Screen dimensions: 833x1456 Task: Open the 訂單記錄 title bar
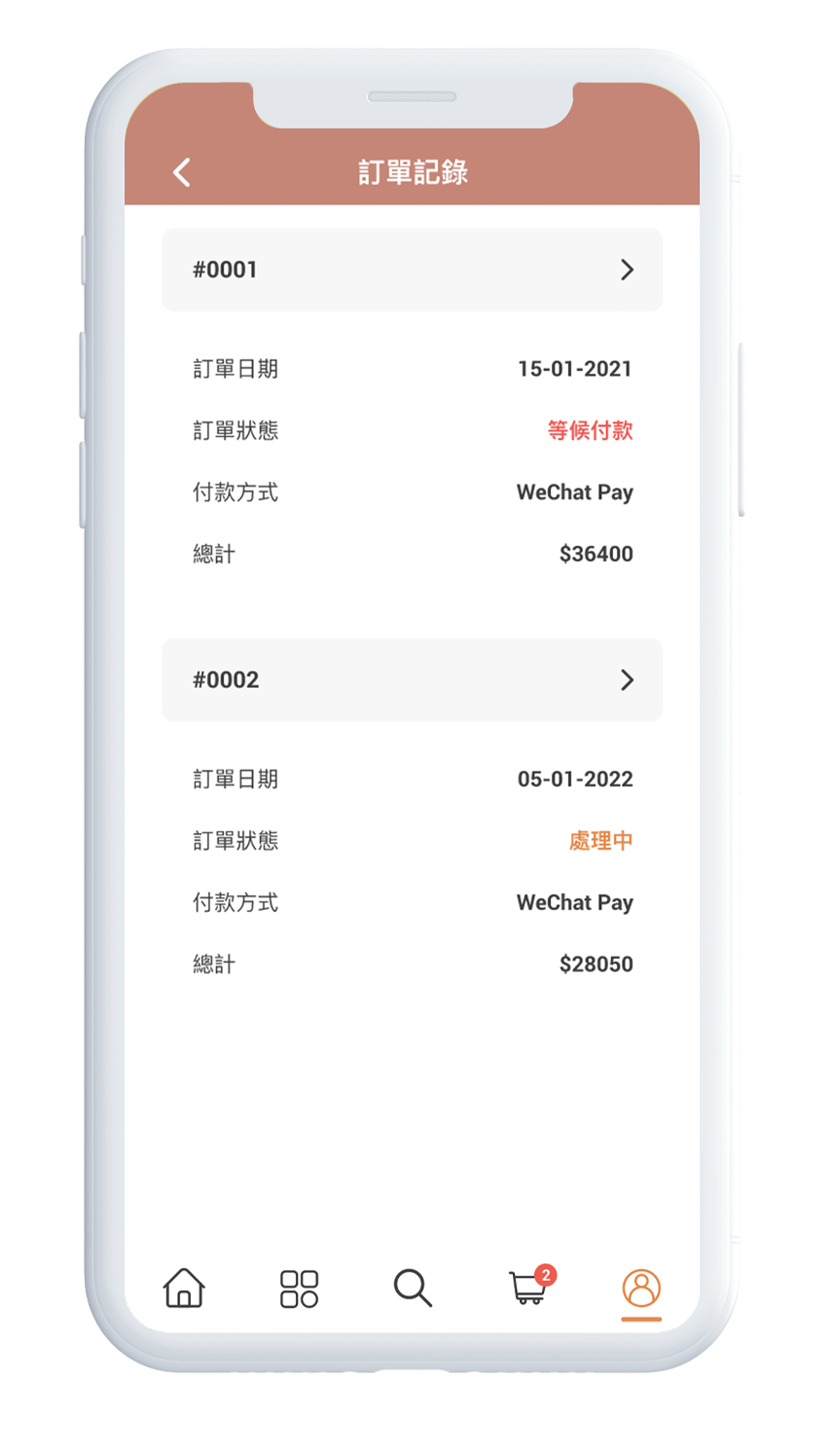tap(413, 171)
